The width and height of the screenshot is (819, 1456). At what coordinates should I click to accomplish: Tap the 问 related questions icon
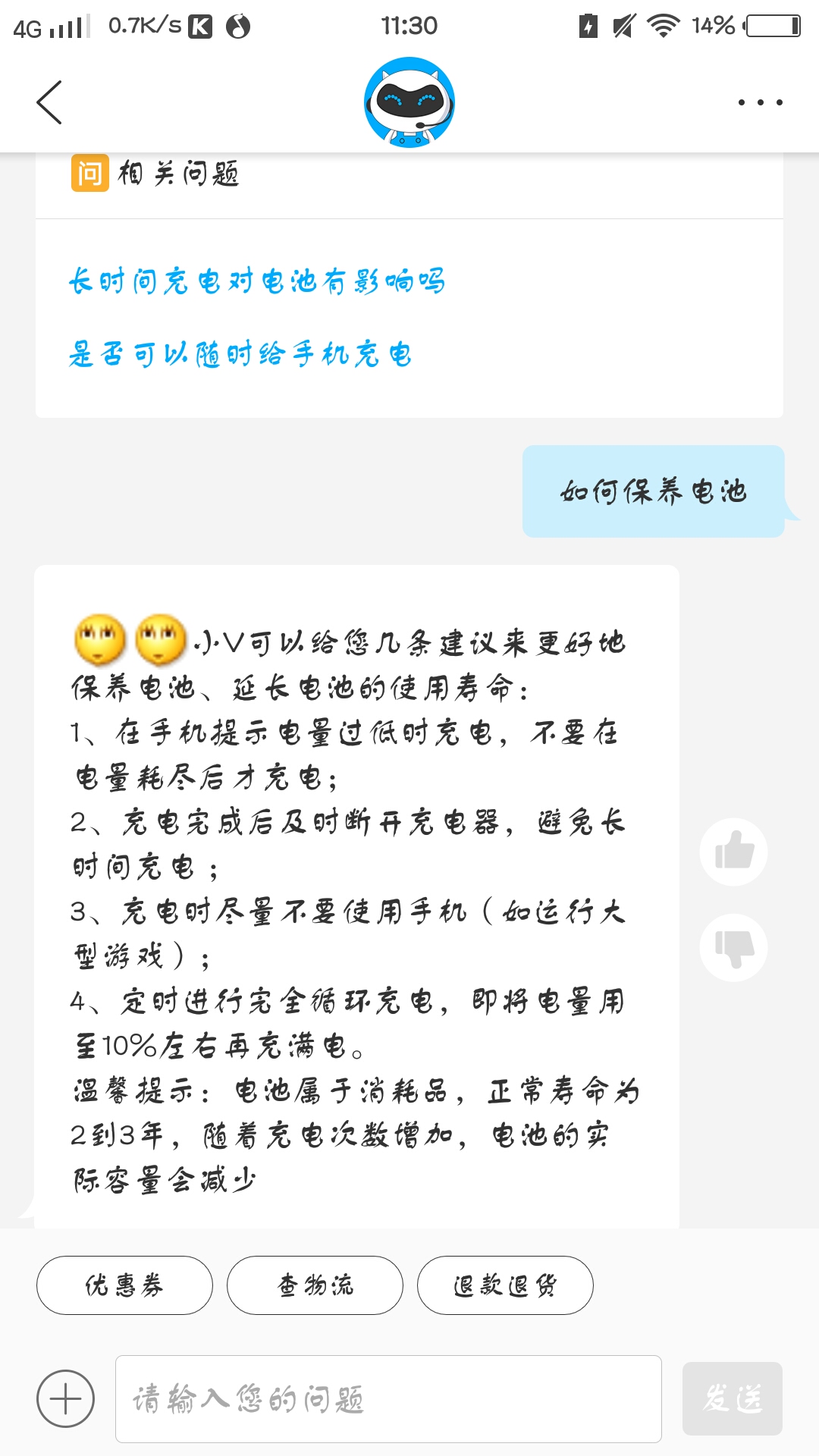[89, 173]
